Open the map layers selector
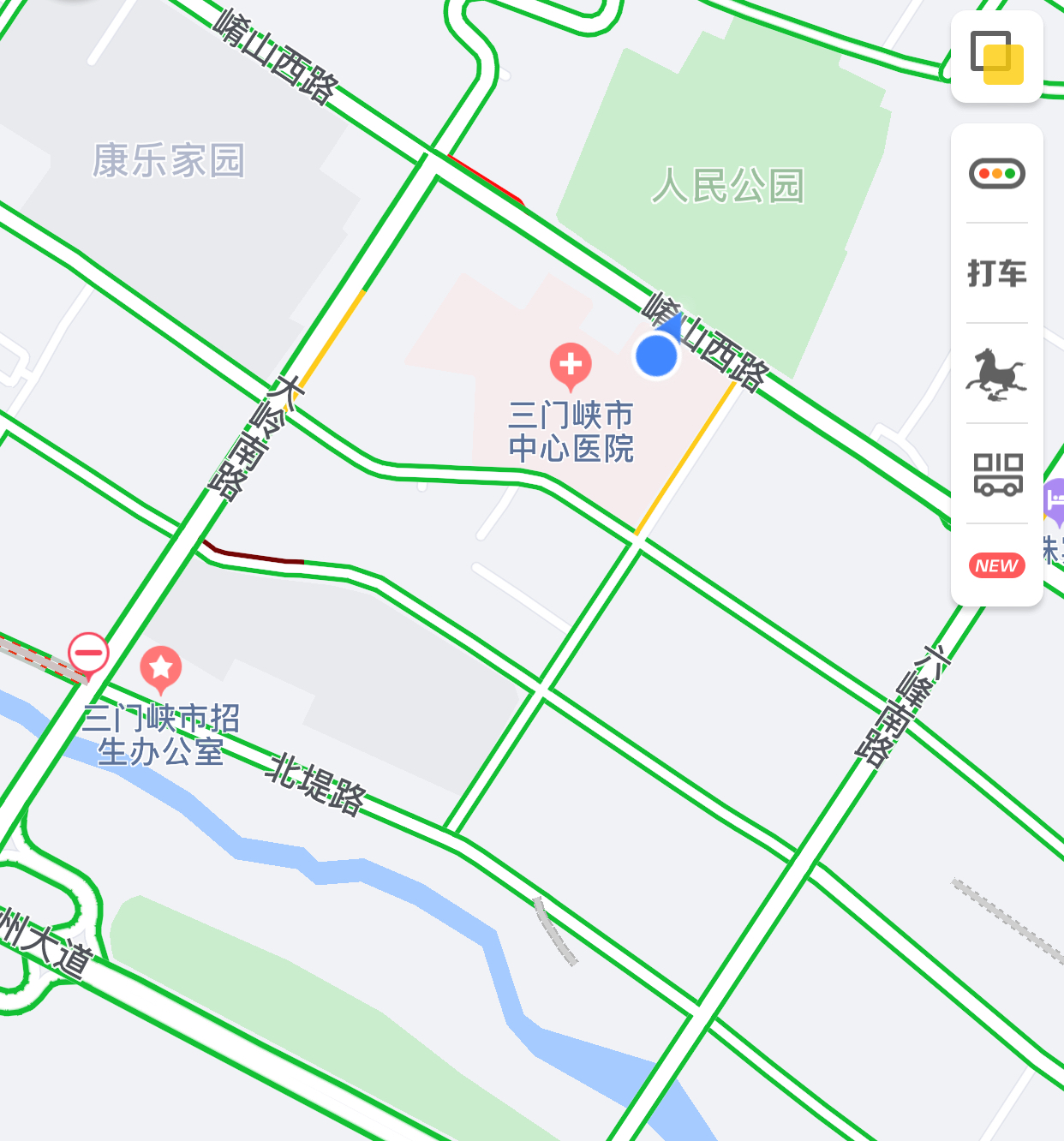Image resolution: width=1064 pixels, height=1141 pixels. pos(996,57)
